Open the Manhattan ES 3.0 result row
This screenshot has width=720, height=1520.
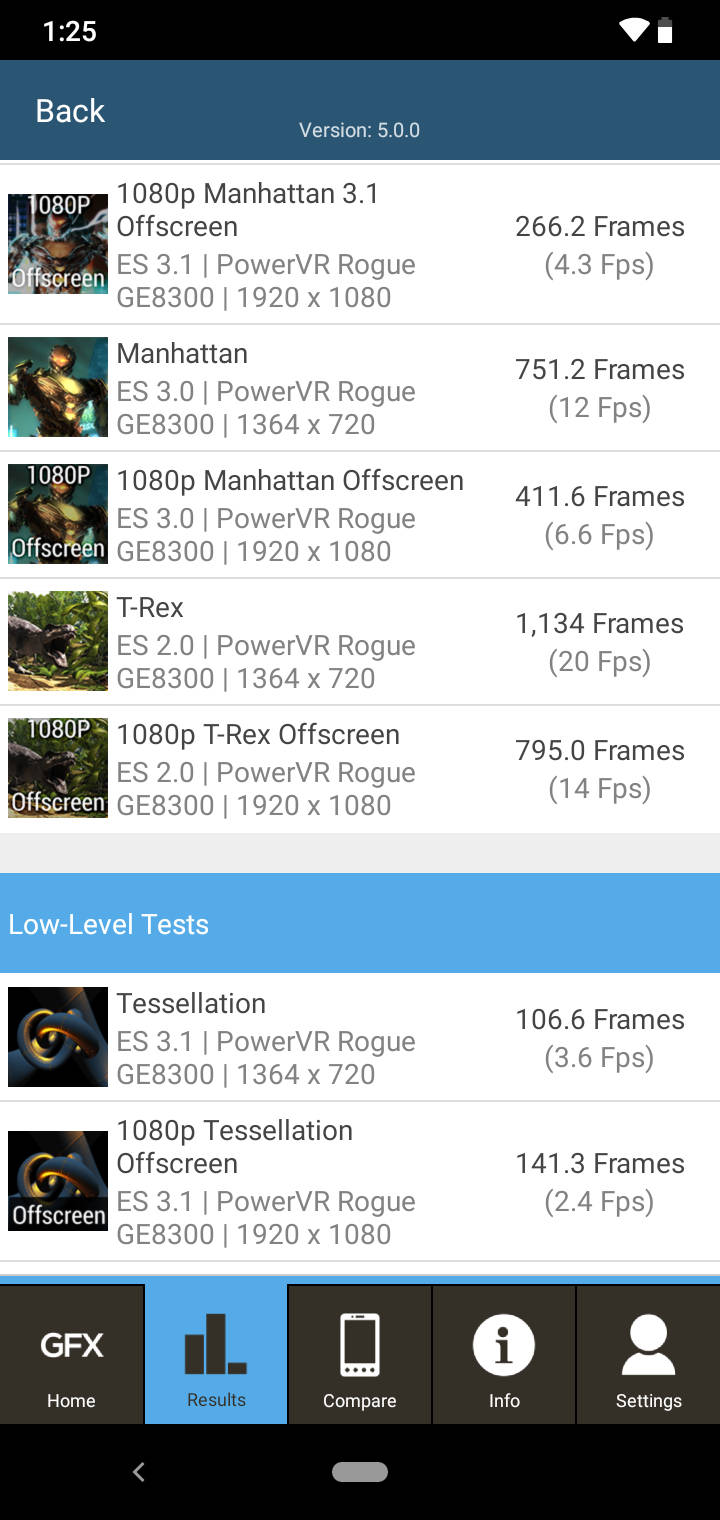pyautogui.click(x=360, y=388)
